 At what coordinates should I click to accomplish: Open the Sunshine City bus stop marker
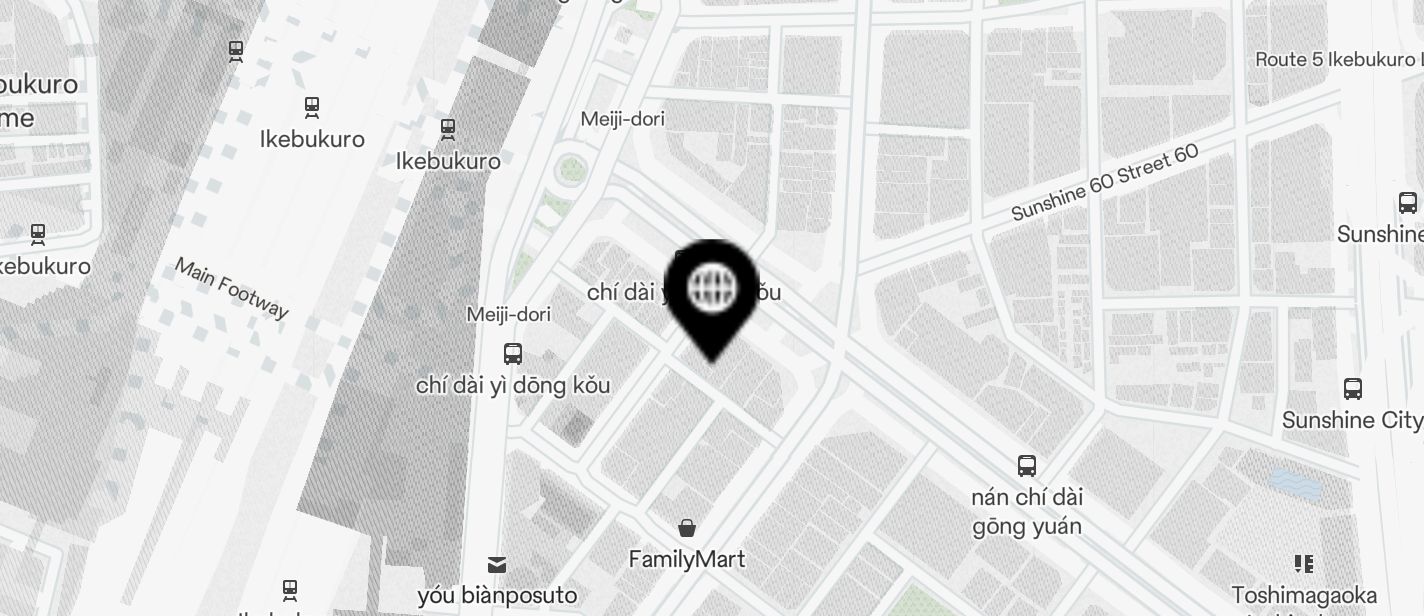tap(1353, 389)
